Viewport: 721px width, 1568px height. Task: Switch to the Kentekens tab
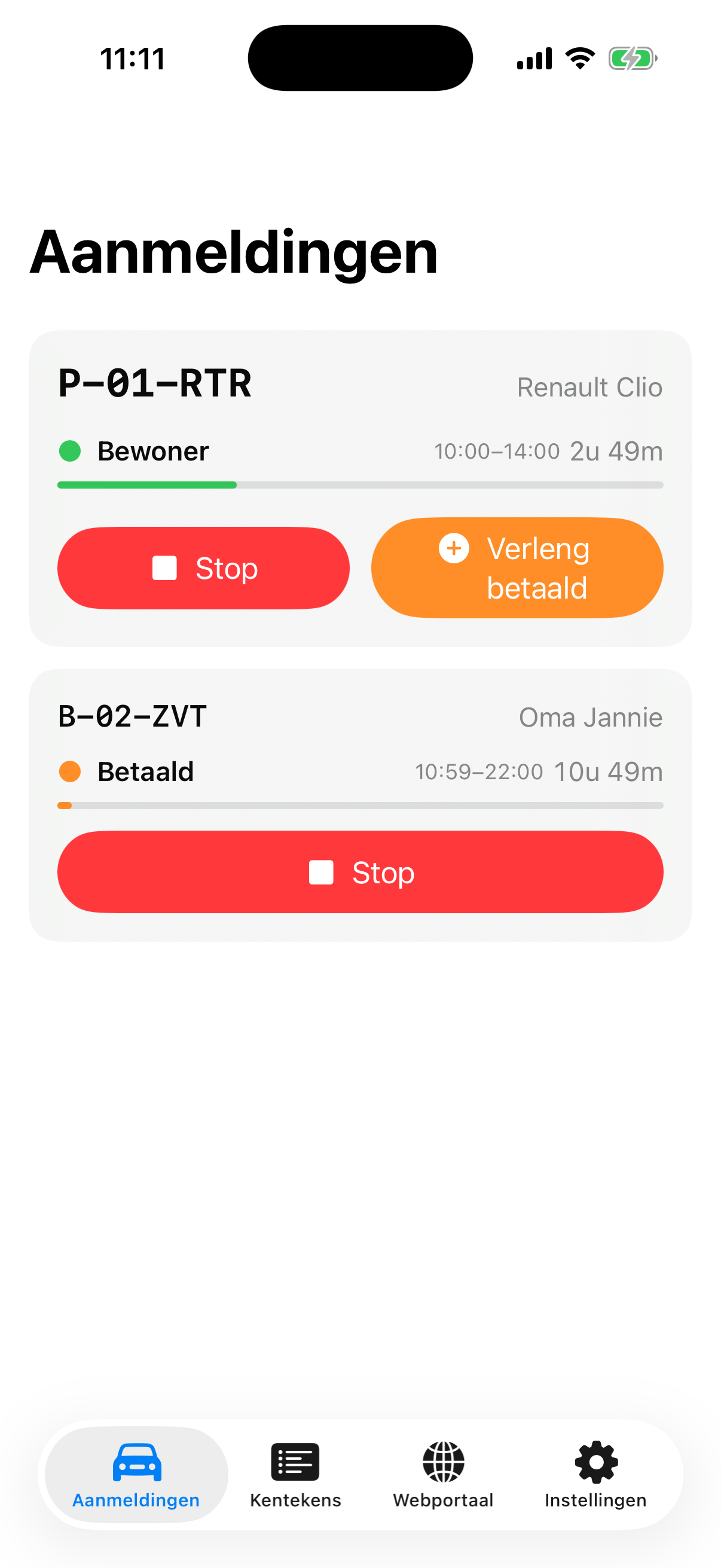coord(295,1473)
